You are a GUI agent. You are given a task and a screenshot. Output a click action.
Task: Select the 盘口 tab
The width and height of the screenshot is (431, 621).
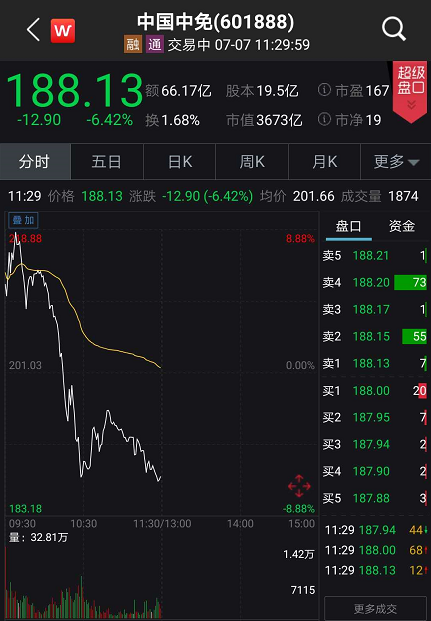tap(349, 227)
